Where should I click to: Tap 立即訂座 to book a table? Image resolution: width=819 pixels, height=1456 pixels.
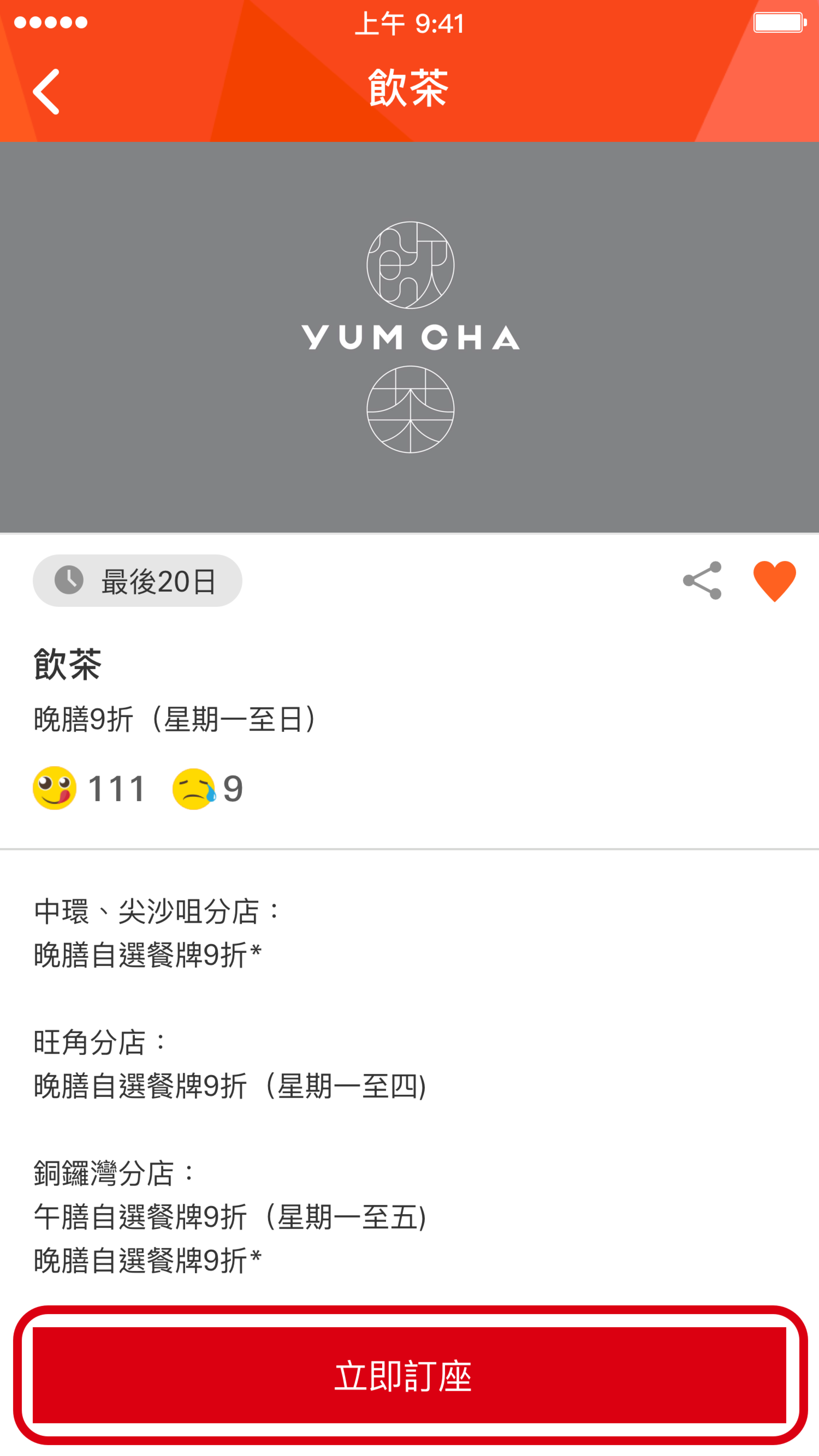click(x=410, y=1376)
